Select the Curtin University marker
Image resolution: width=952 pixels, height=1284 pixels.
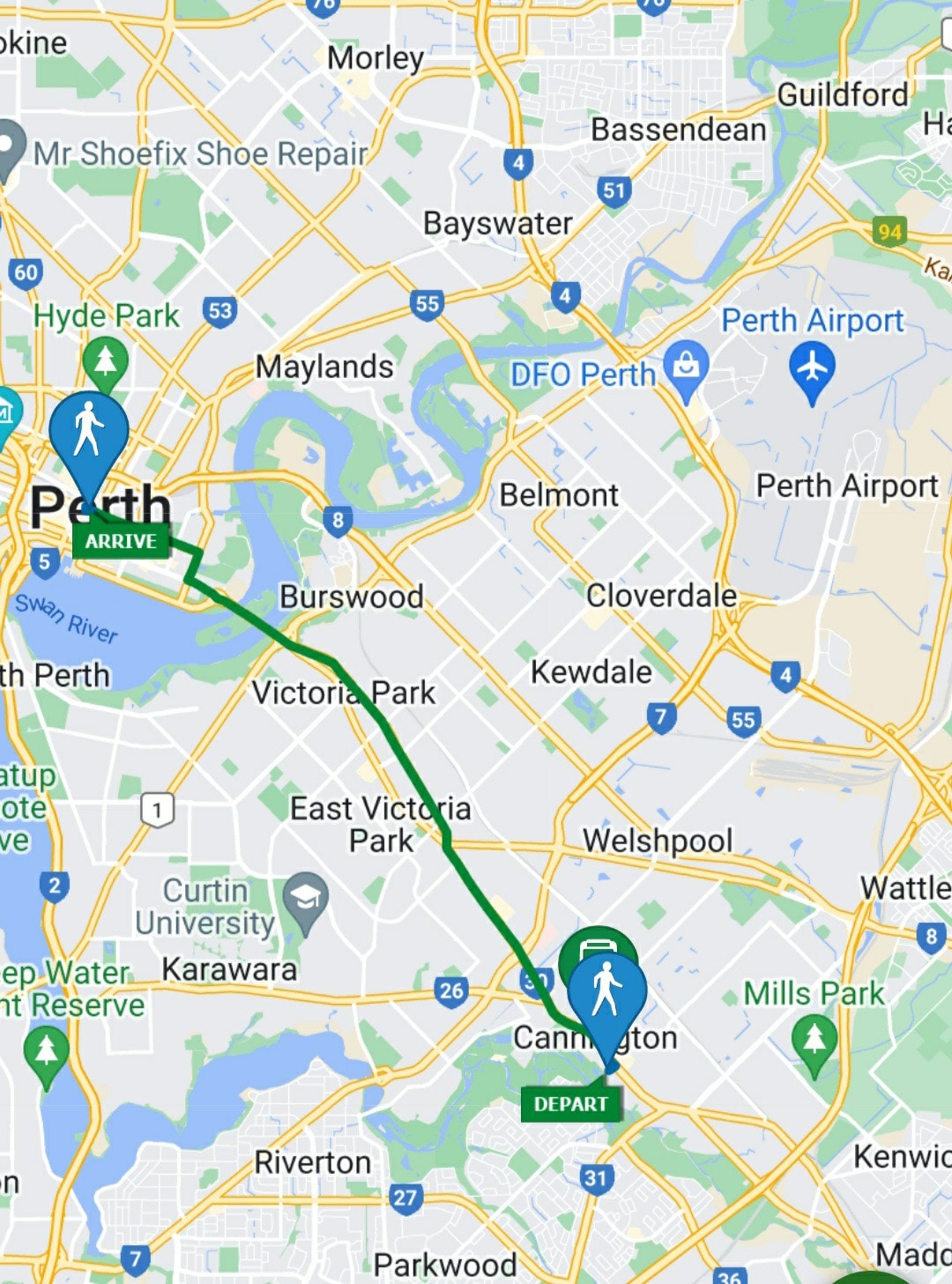coord(305,900)
